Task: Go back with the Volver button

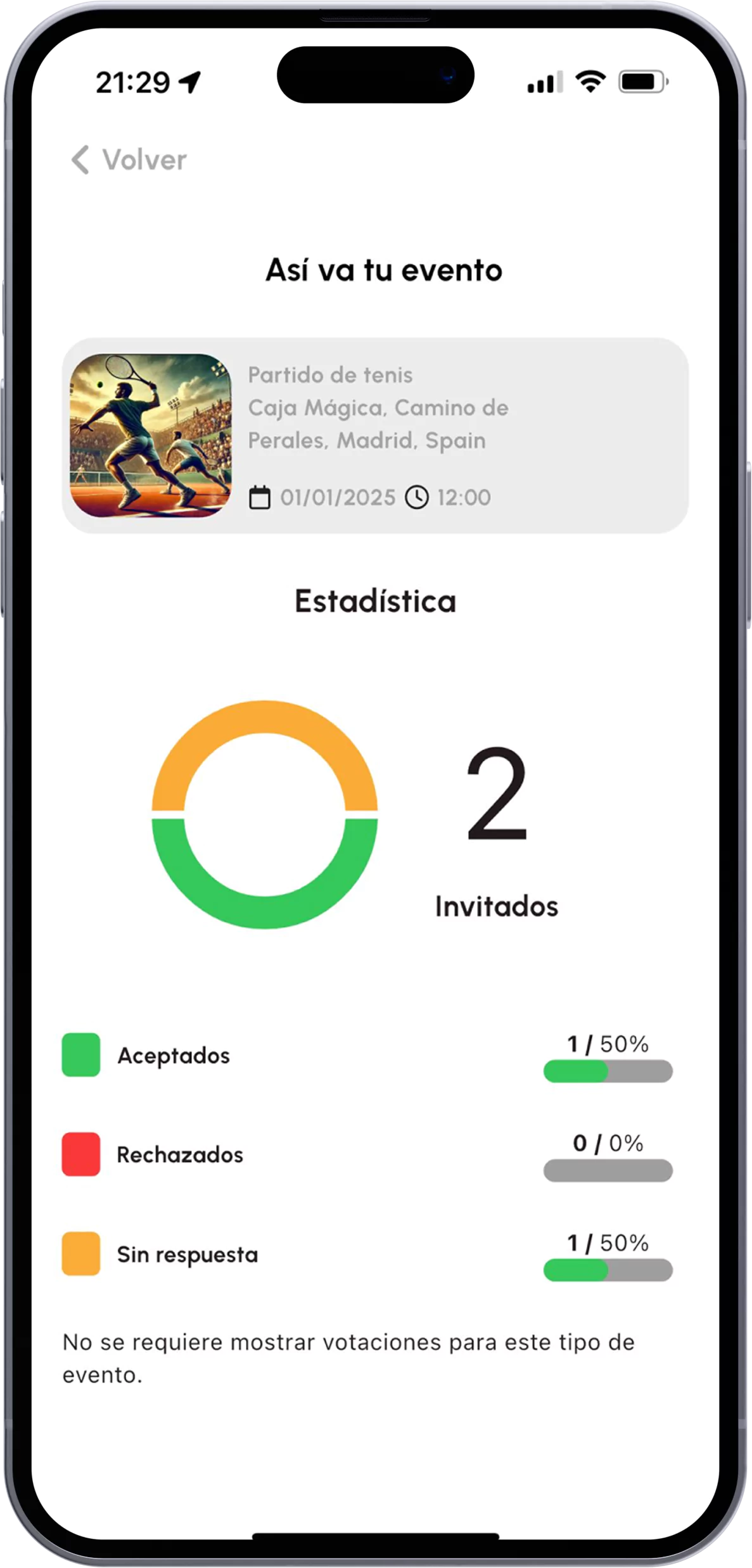Action: (x=129, y=160)
